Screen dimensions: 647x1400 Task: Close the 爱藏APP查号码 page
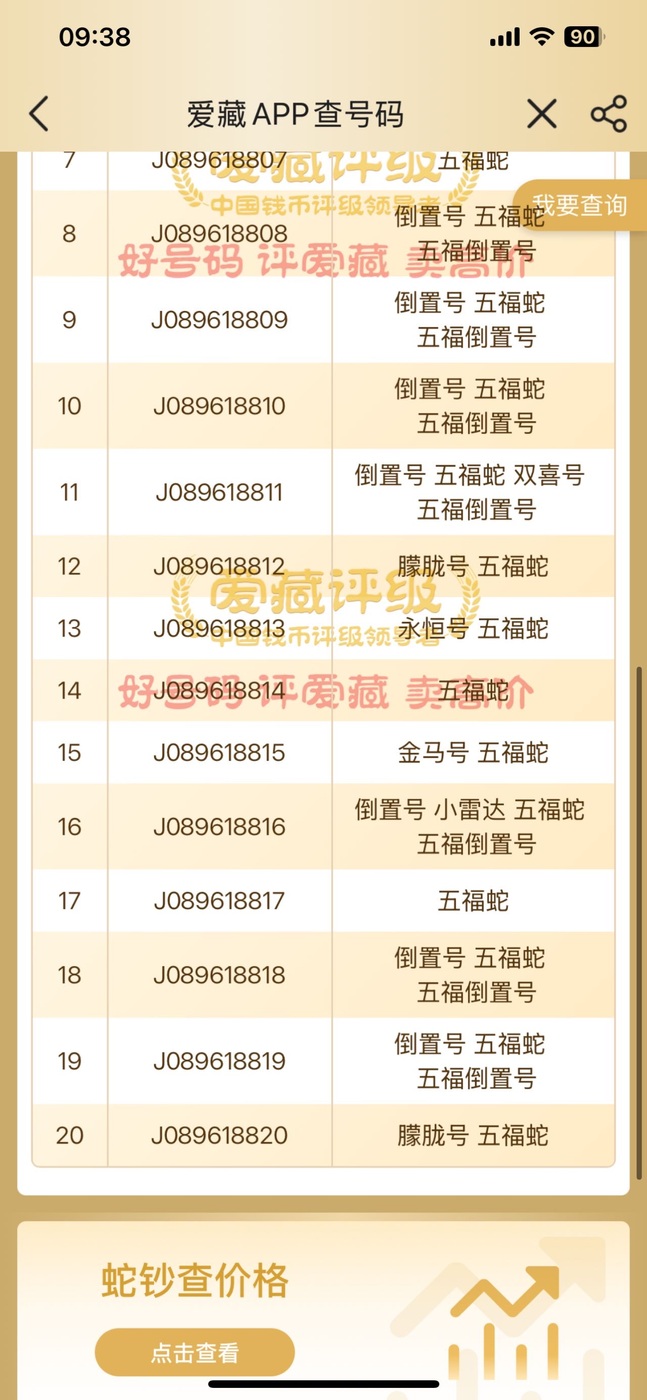coord(541,114)
